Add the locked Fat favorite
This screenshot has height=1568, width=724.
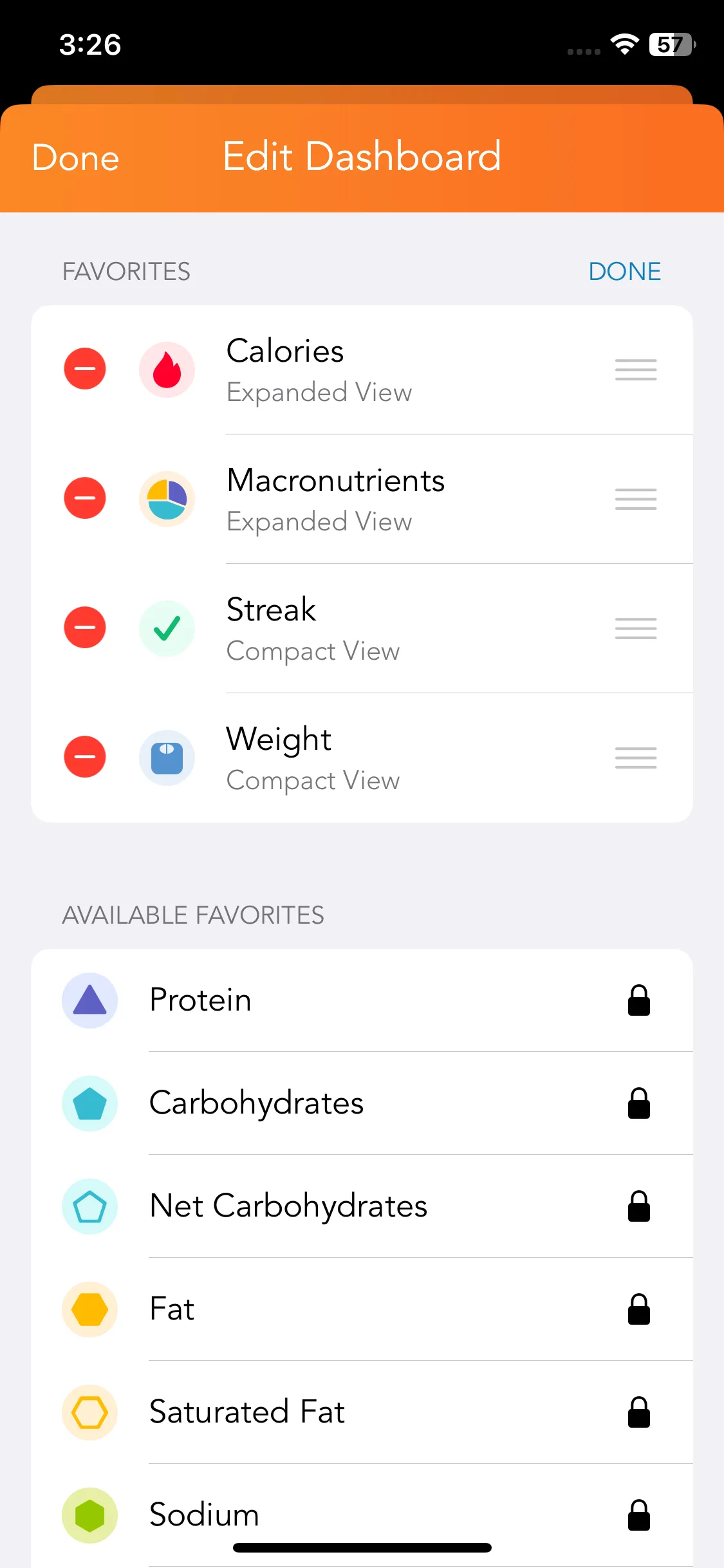coord(362,1309)
